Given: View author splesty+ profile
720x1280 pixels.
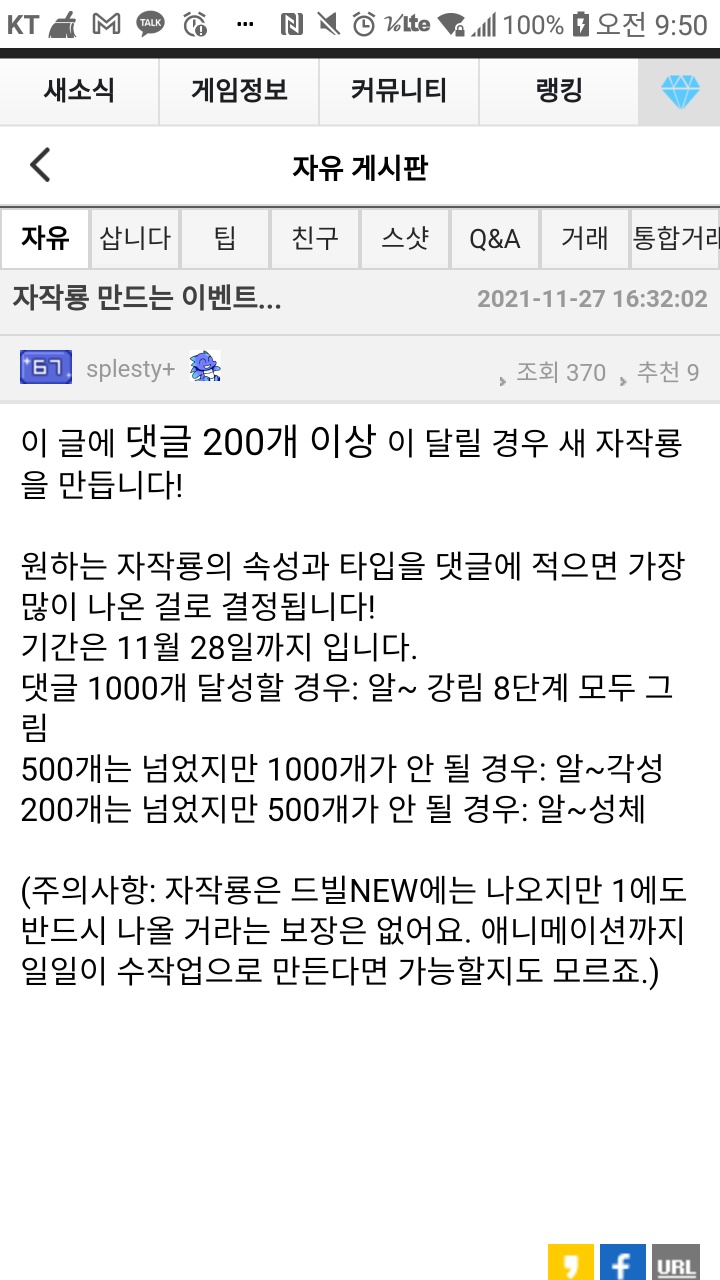Looking at the screenshot, I should (130, 369).
